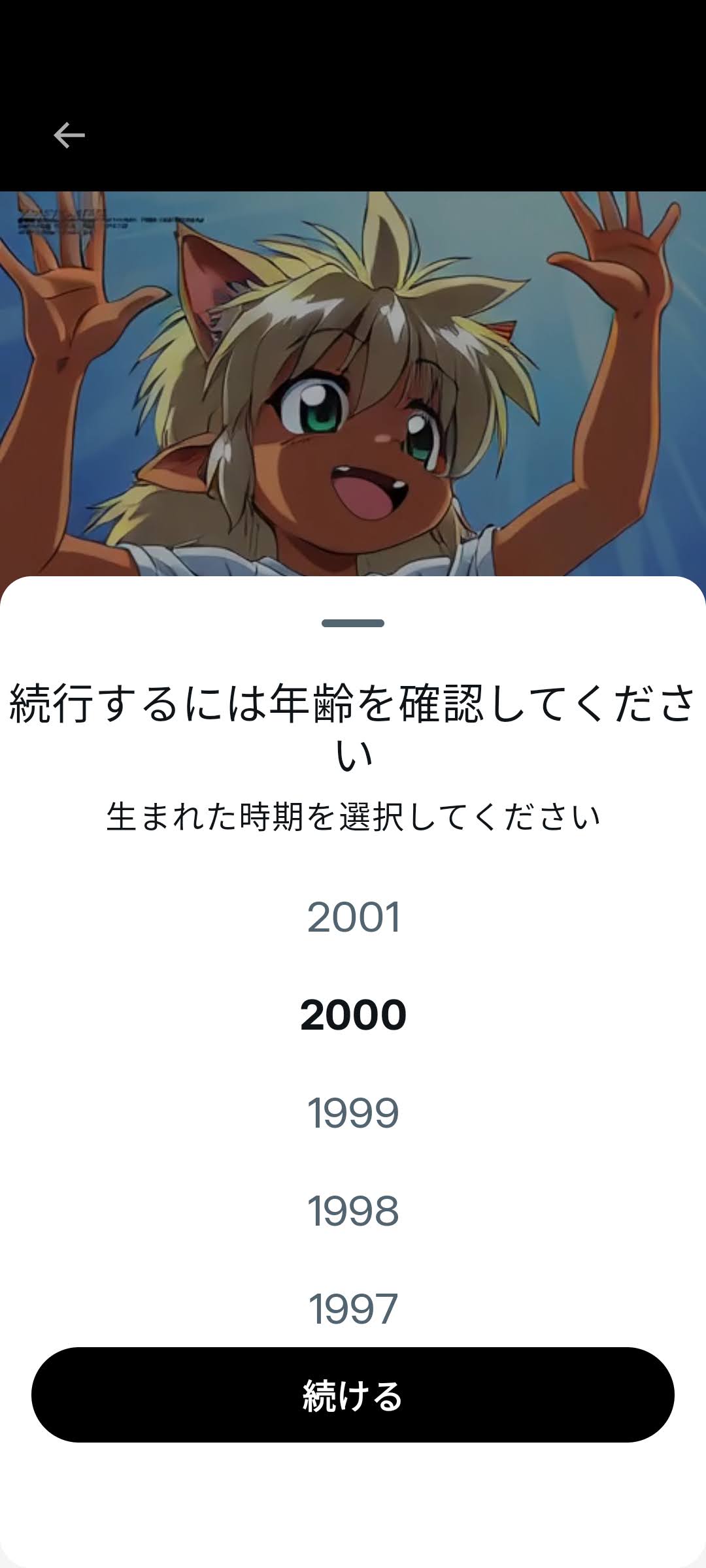Pick 1998 as the birth year
Image resolution: width=706 pixels, height=1568 pixels.
tap(353, 1211)
